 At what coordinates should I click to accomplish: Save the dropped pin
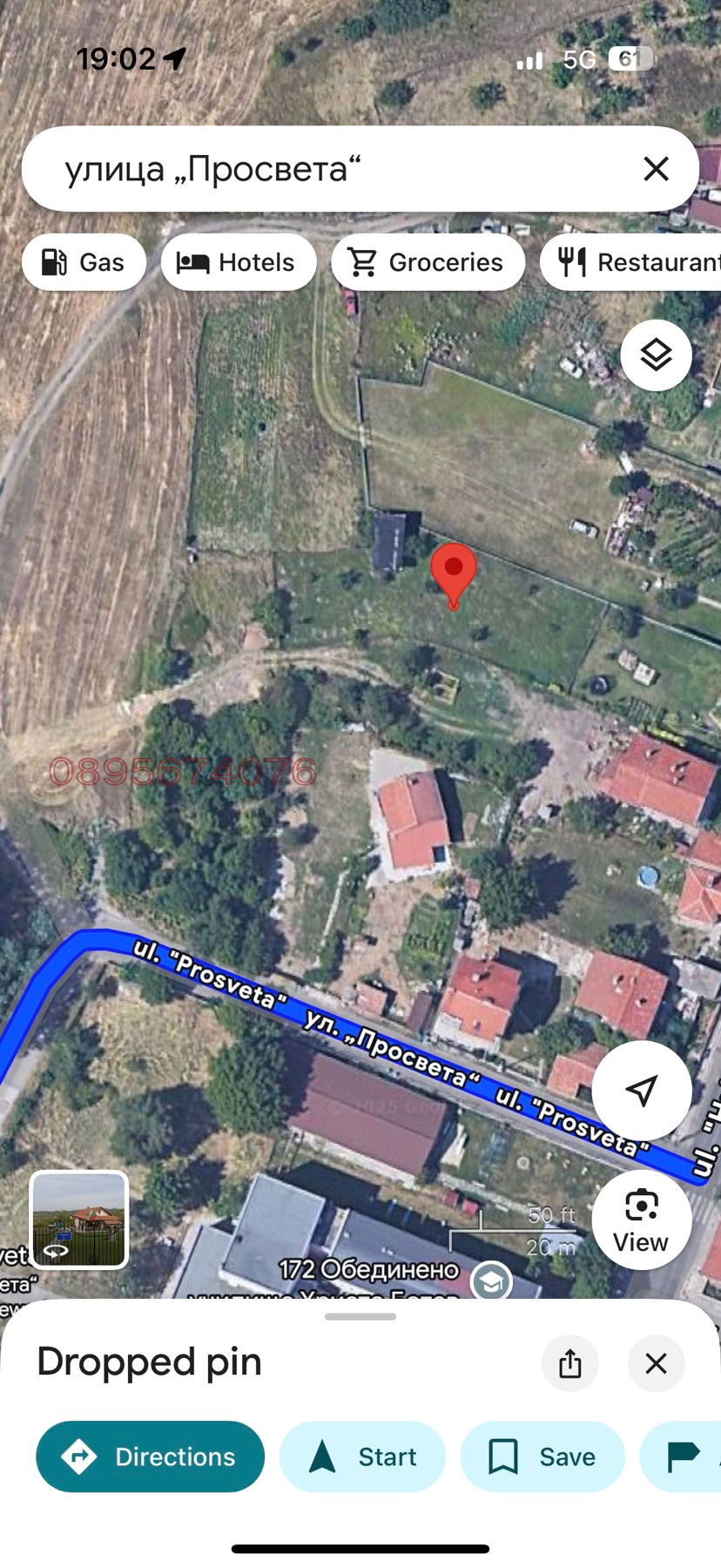pyautogui.click(x=542, y=1456)
